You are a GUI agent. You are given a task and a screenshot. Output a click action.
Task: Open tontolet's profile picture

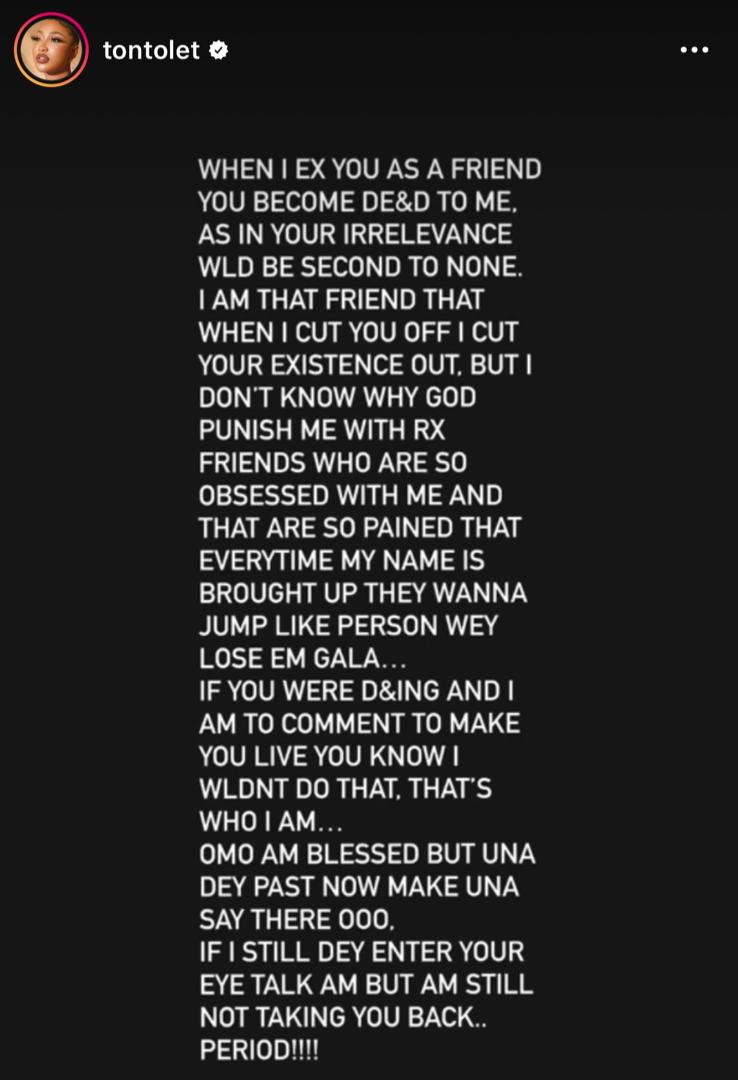51,50
